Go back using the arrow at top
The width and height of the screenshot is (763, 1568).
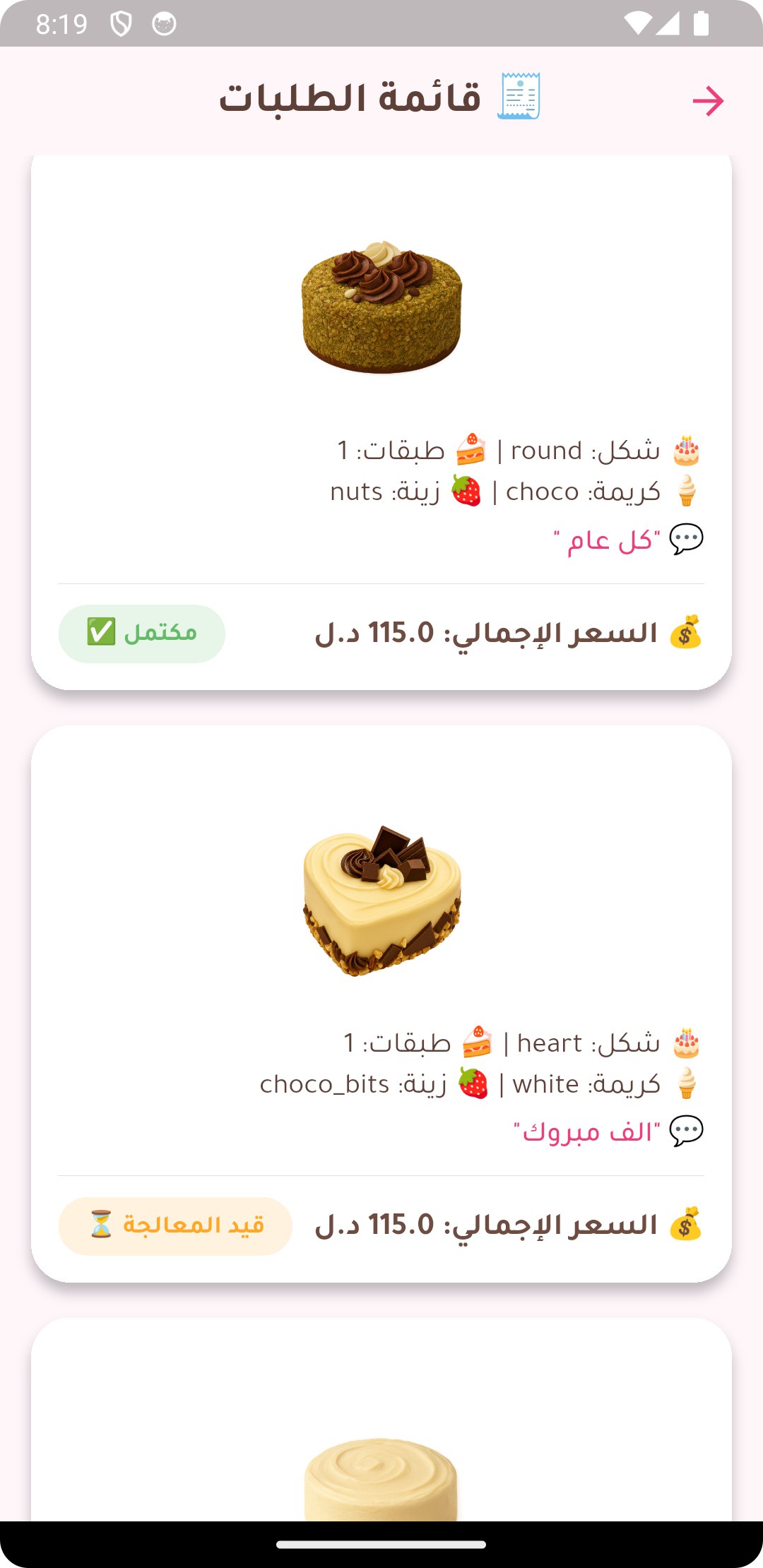pos(709,100)
